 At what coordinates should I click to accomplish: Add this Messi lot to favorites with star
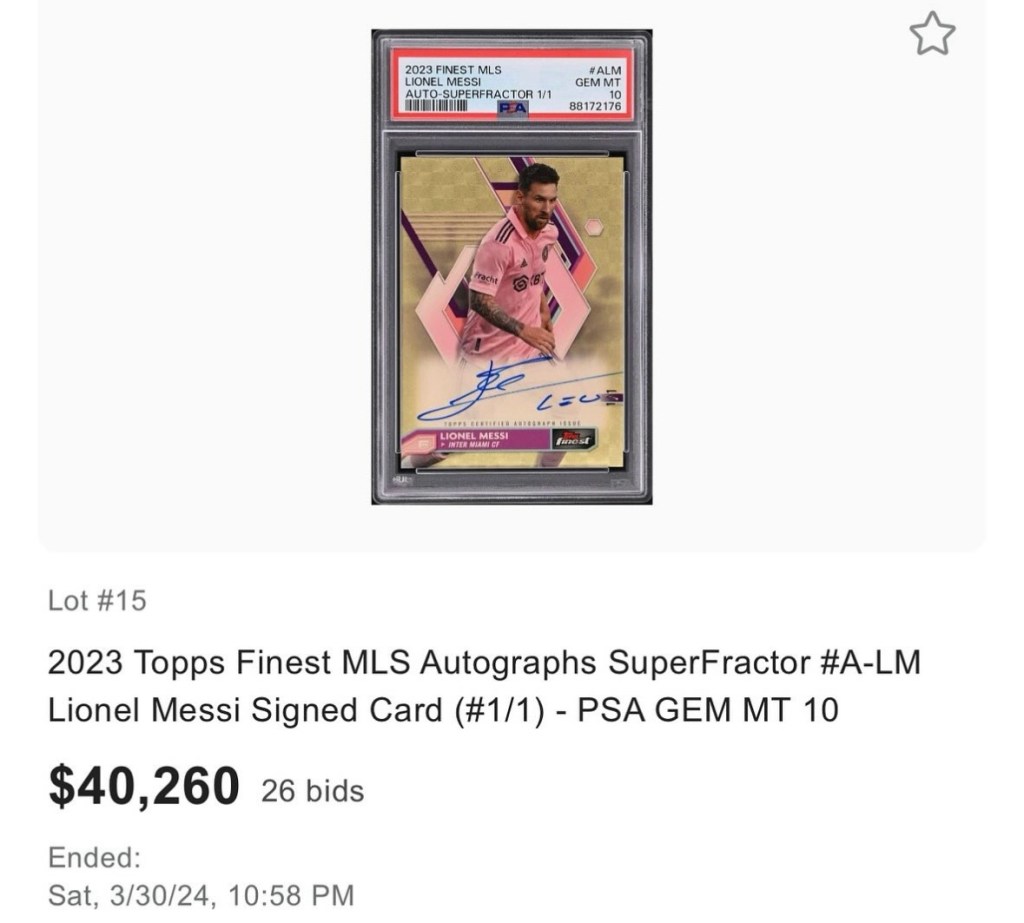pos(932,37)
